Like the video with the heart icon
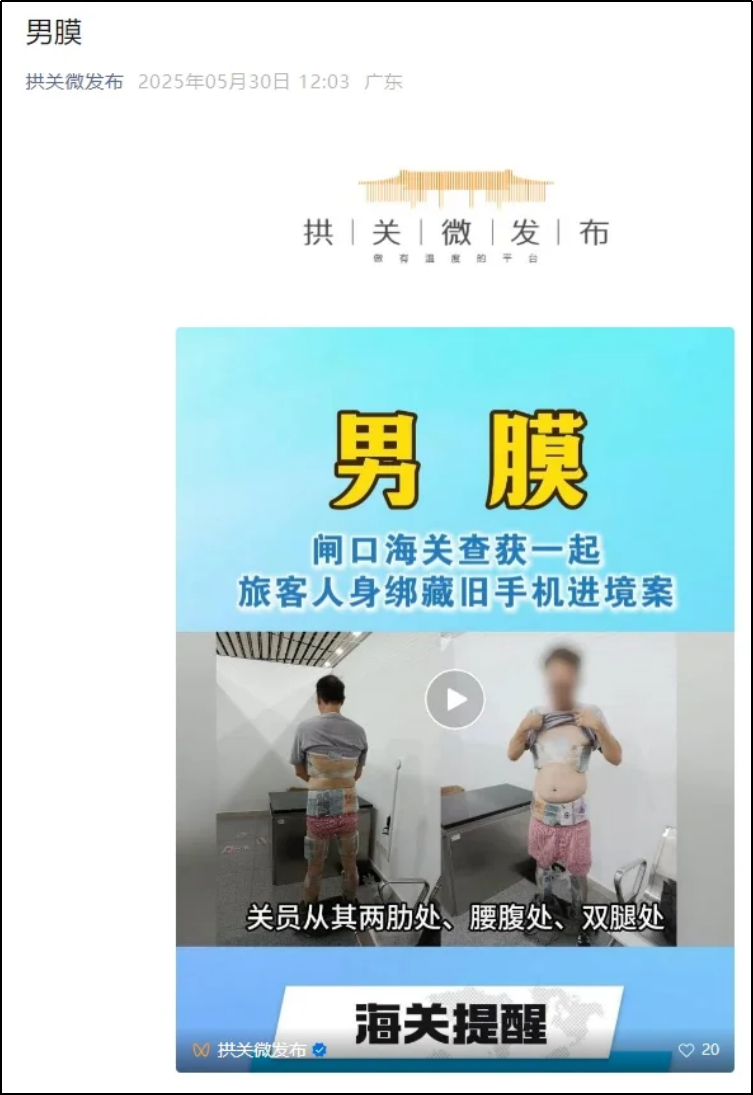 point(686,1050)
